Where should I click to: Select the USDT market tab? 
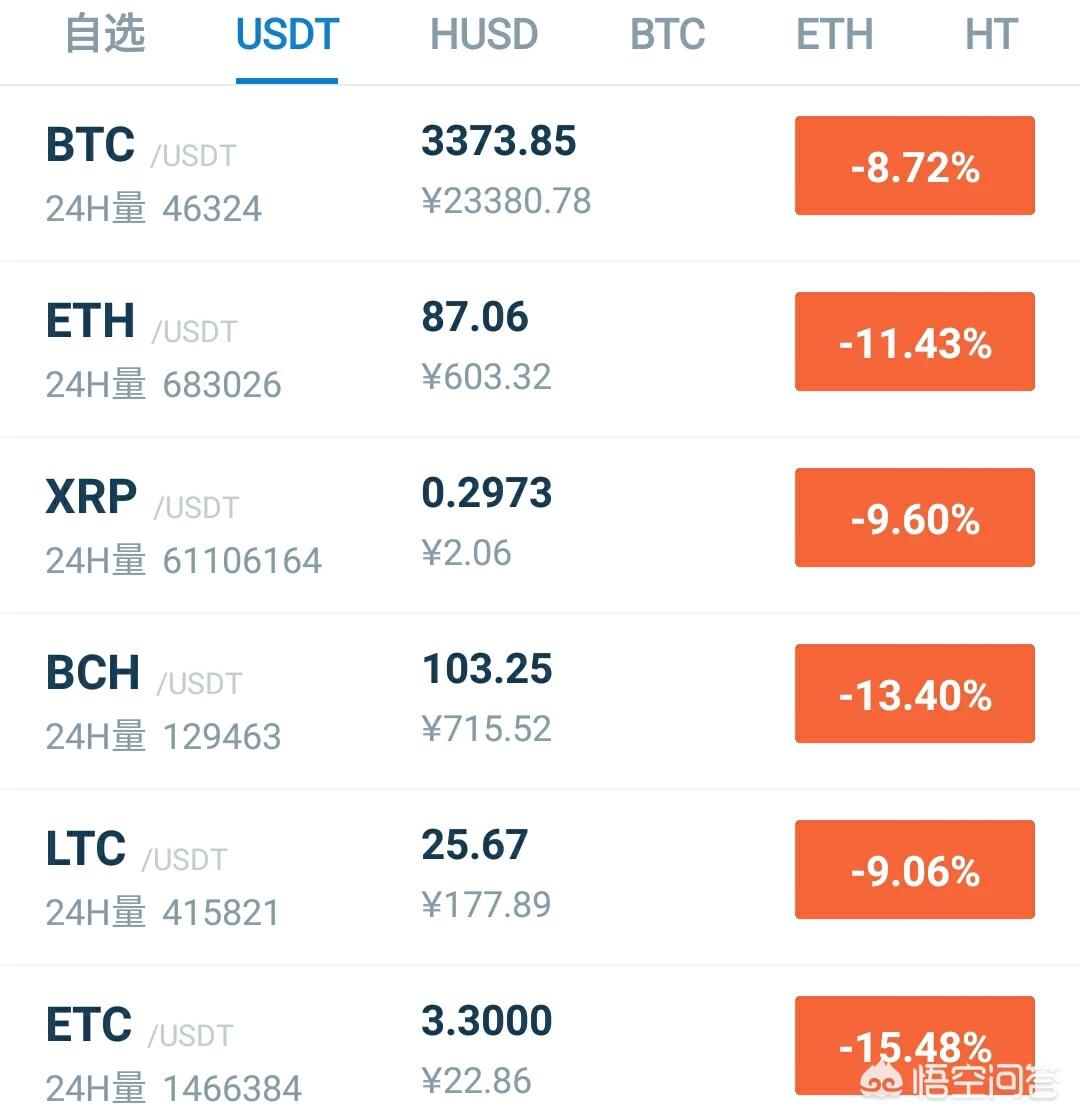287,35
